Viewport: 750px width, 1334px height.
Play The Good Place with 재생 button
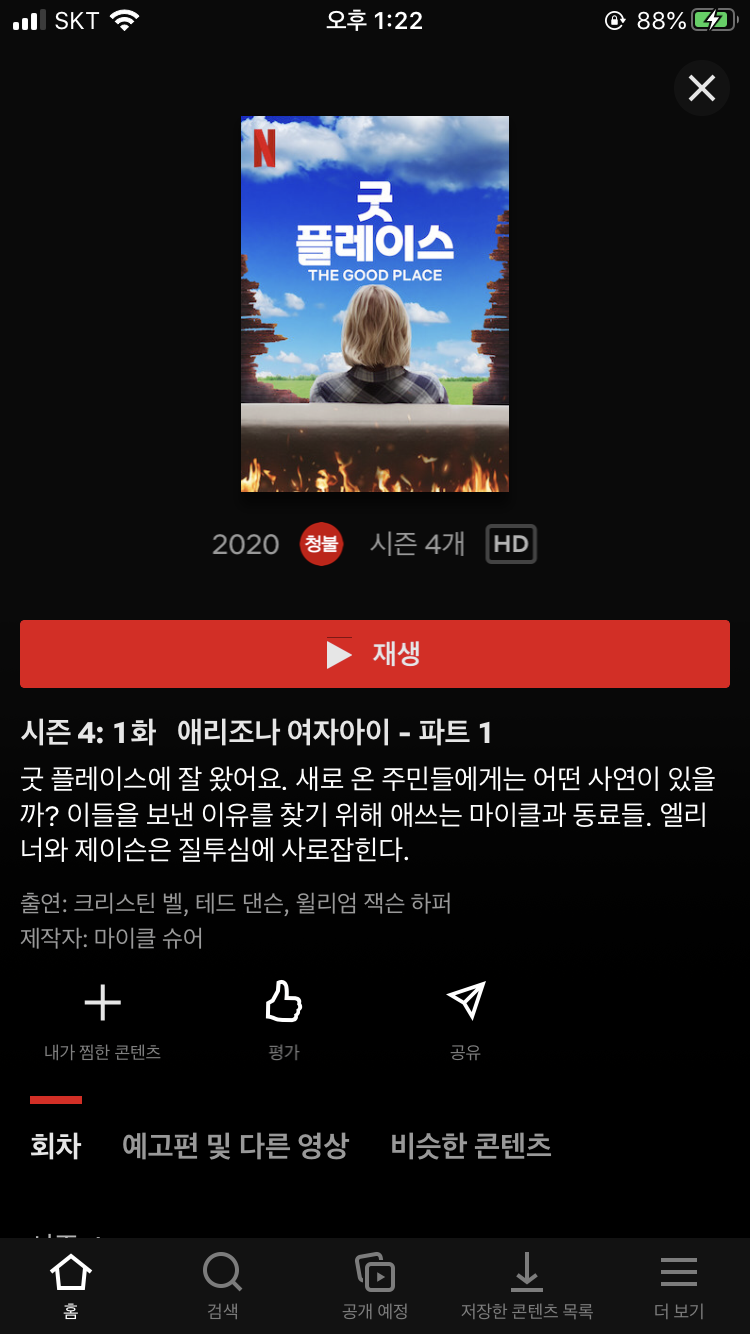click(x=375, y=654)
